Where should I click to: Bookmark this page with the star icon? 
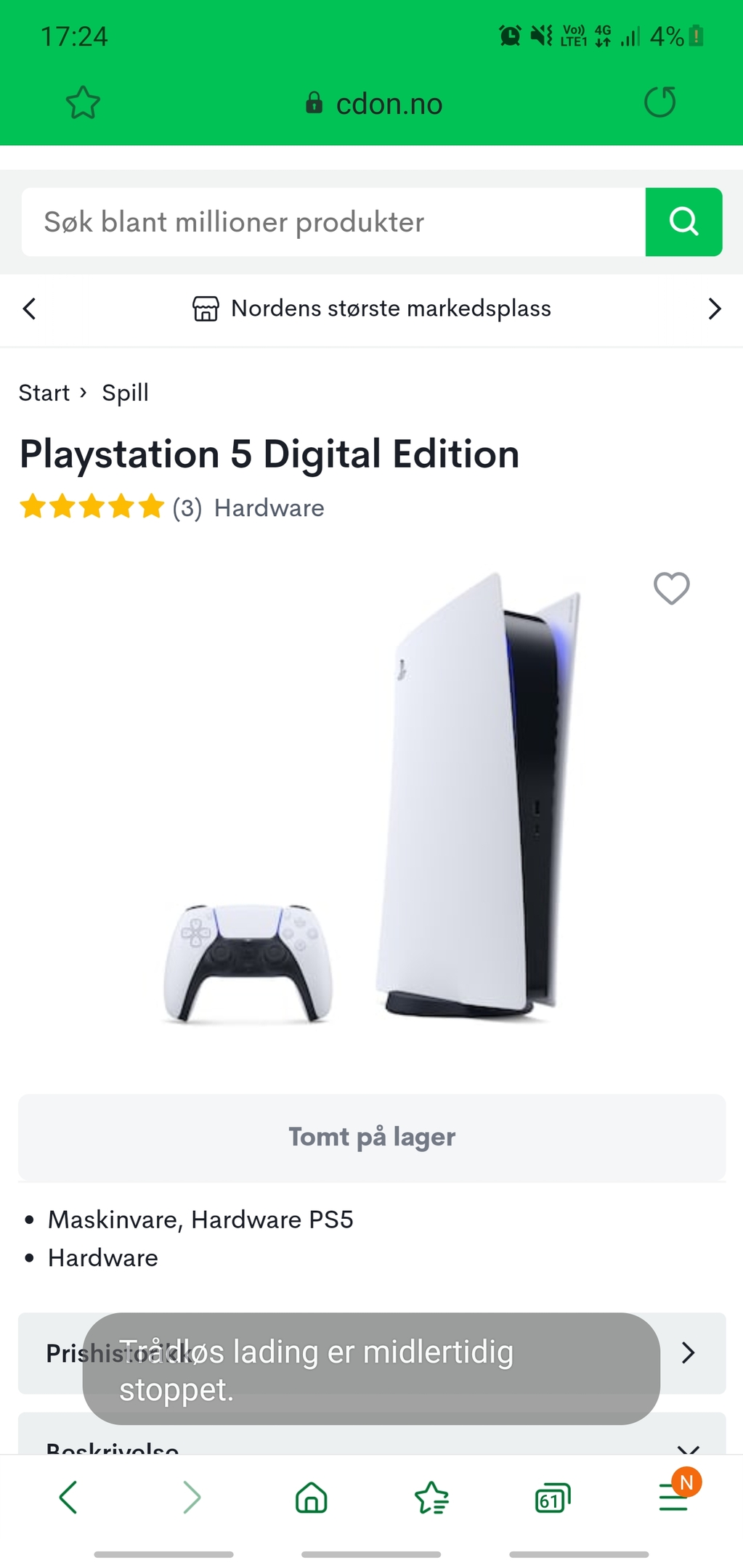point(83,102)
